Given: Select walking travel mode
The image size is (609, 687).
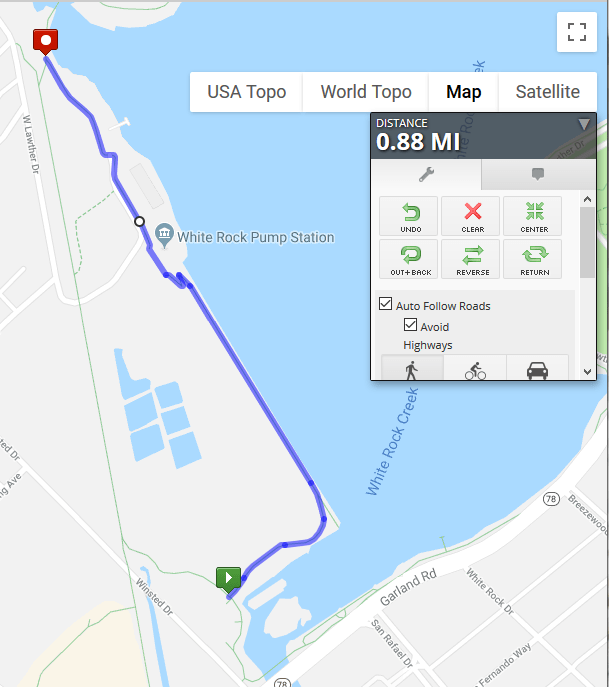Looking at the screenshot, I should (x=412, y=369).
